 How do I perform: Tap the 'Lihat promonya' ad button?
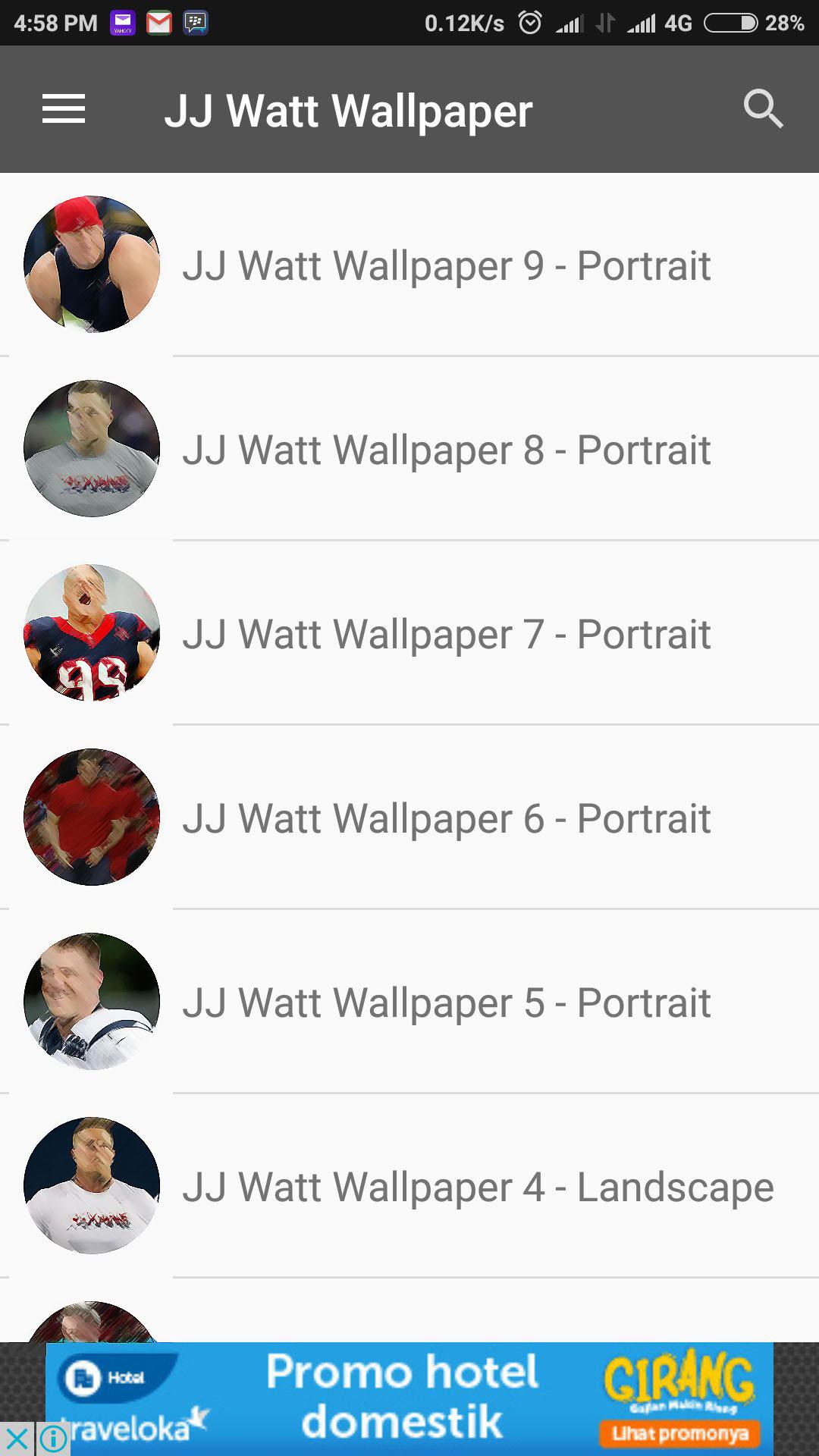680,1433
